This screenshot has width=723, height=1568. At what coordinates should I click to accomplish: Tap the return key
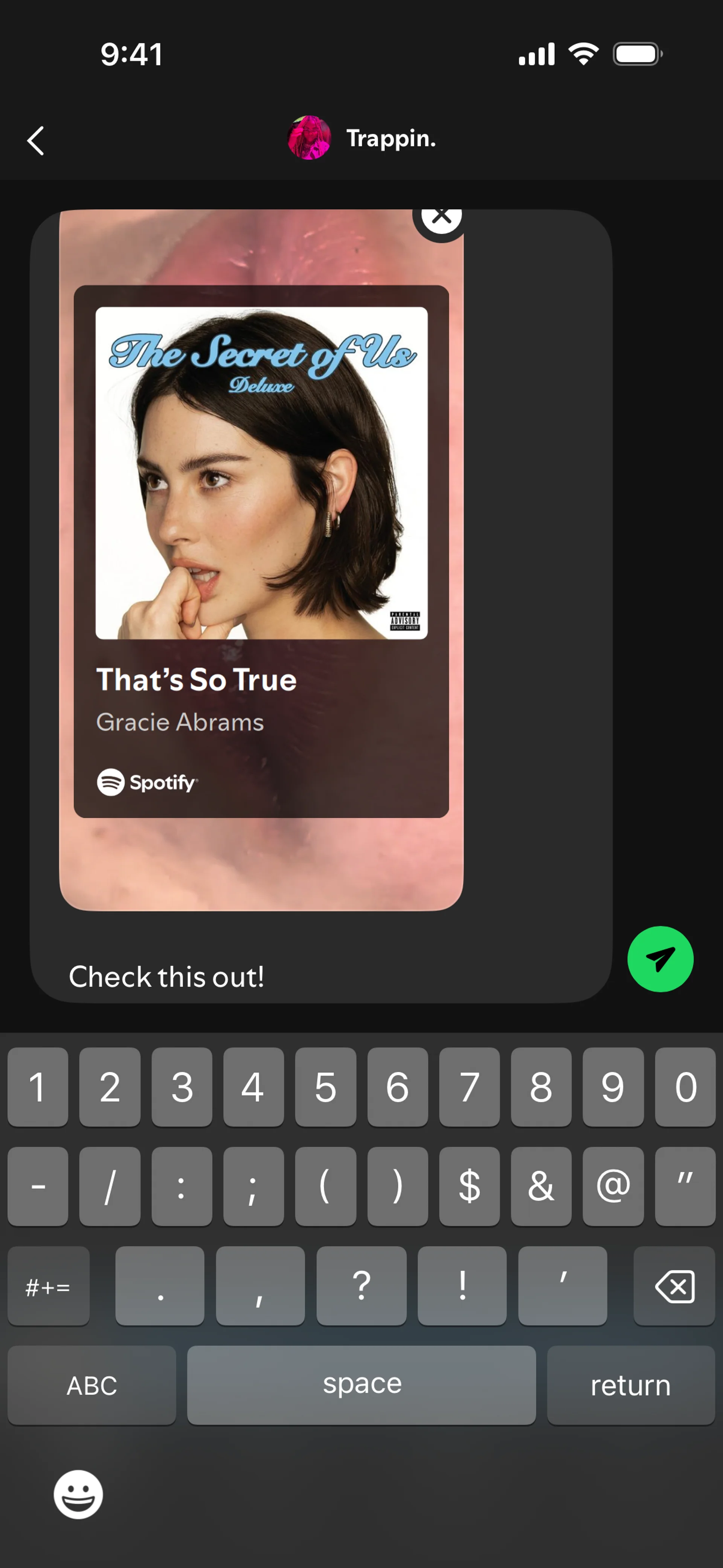click(x=630, y=1385)
